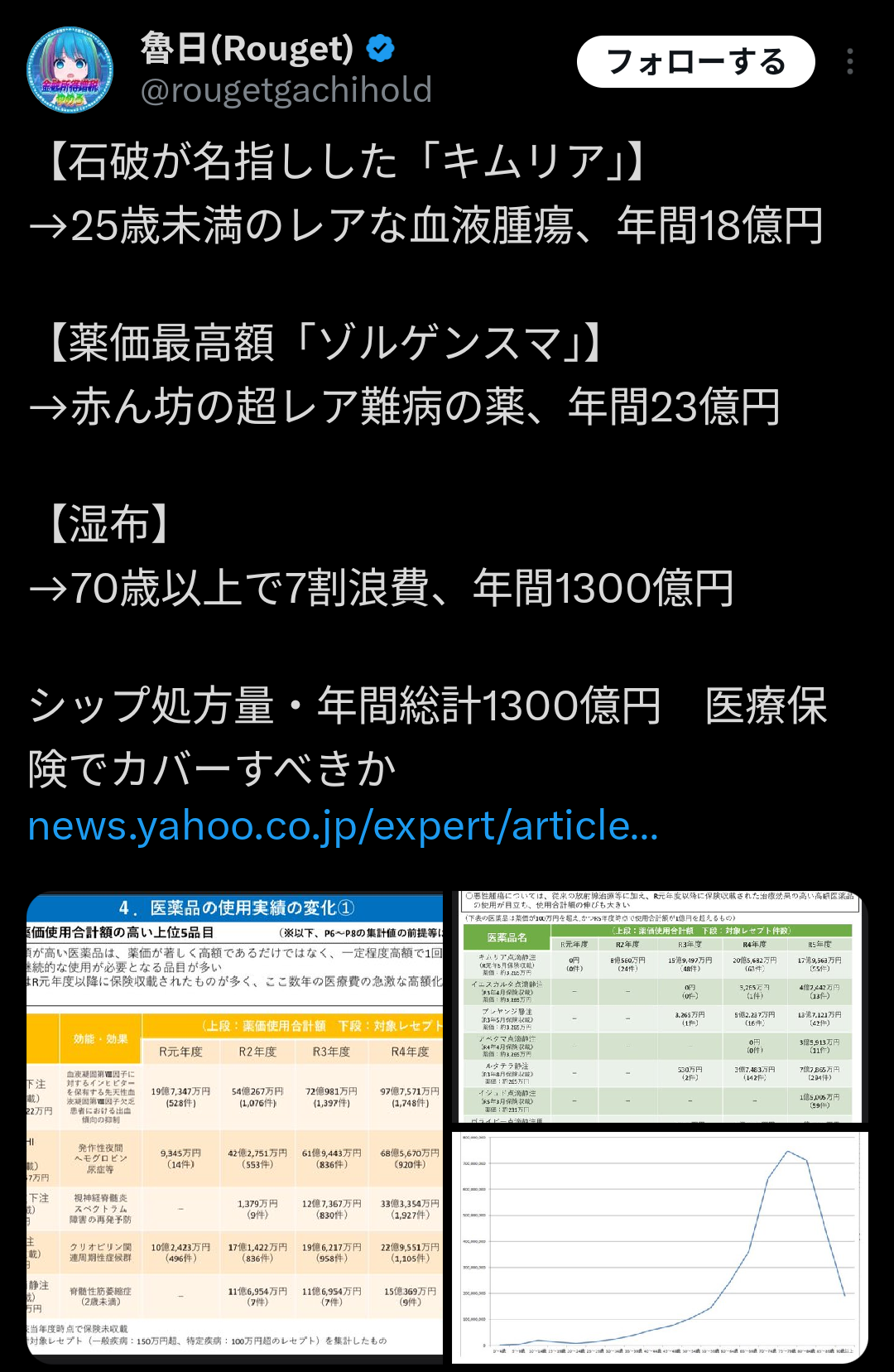The height and width of the screenshot is (1372, 894).
Task: Tap the フォローする follow button
Action: (695, 62)
